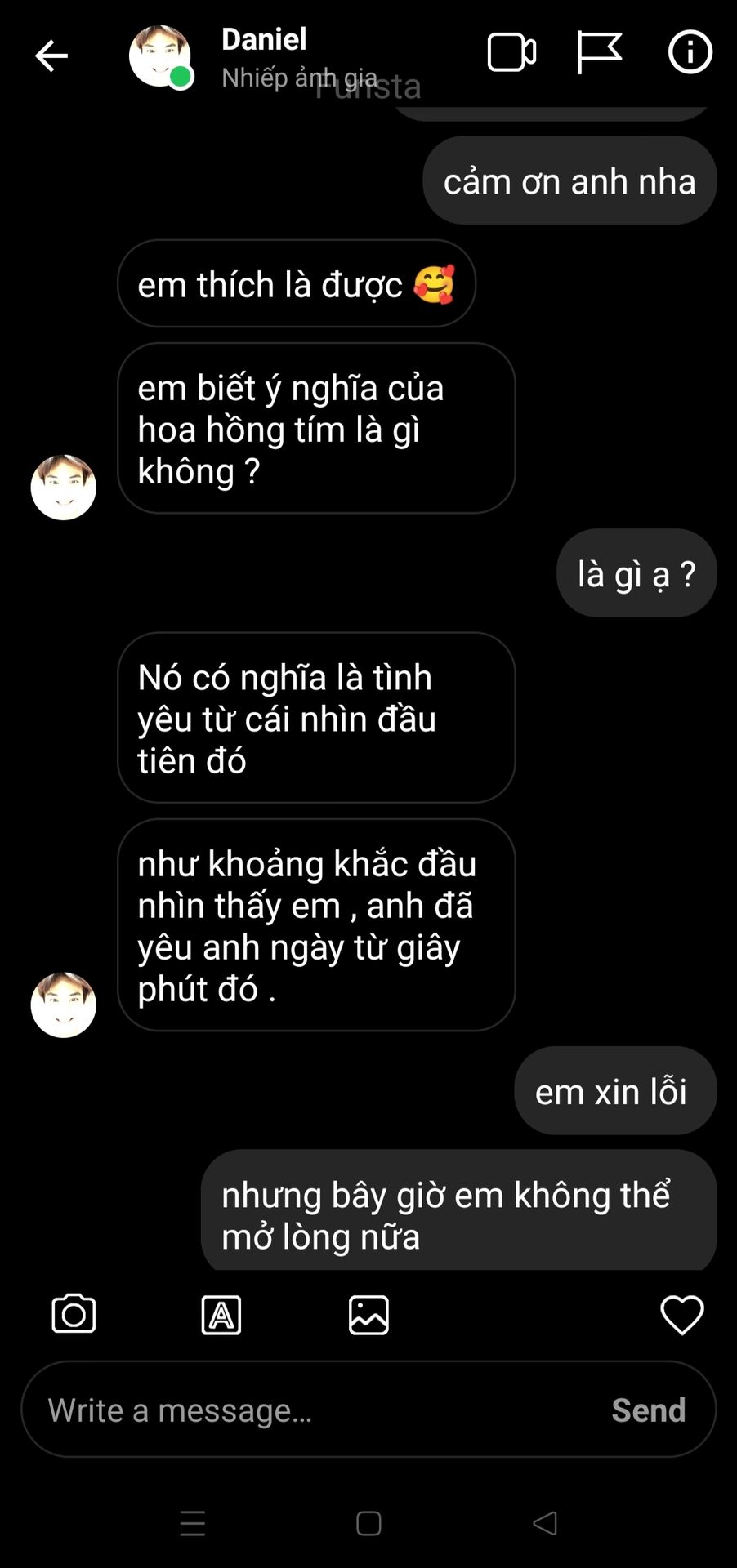Go back using the top-left arrow
Screen dimensions: 737x1568
coord(51,56)
